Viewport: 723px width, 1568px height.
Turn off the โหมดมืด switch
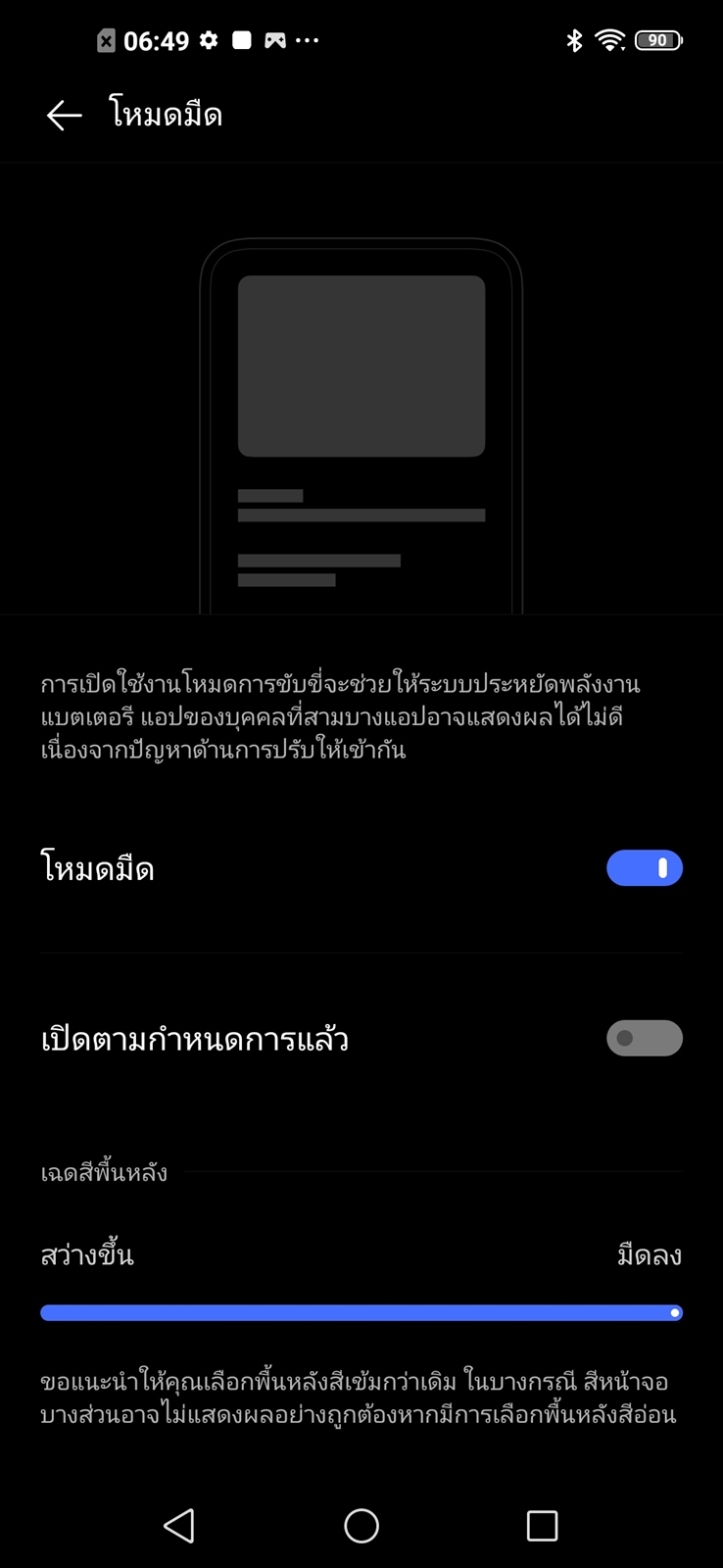point(644,868)
